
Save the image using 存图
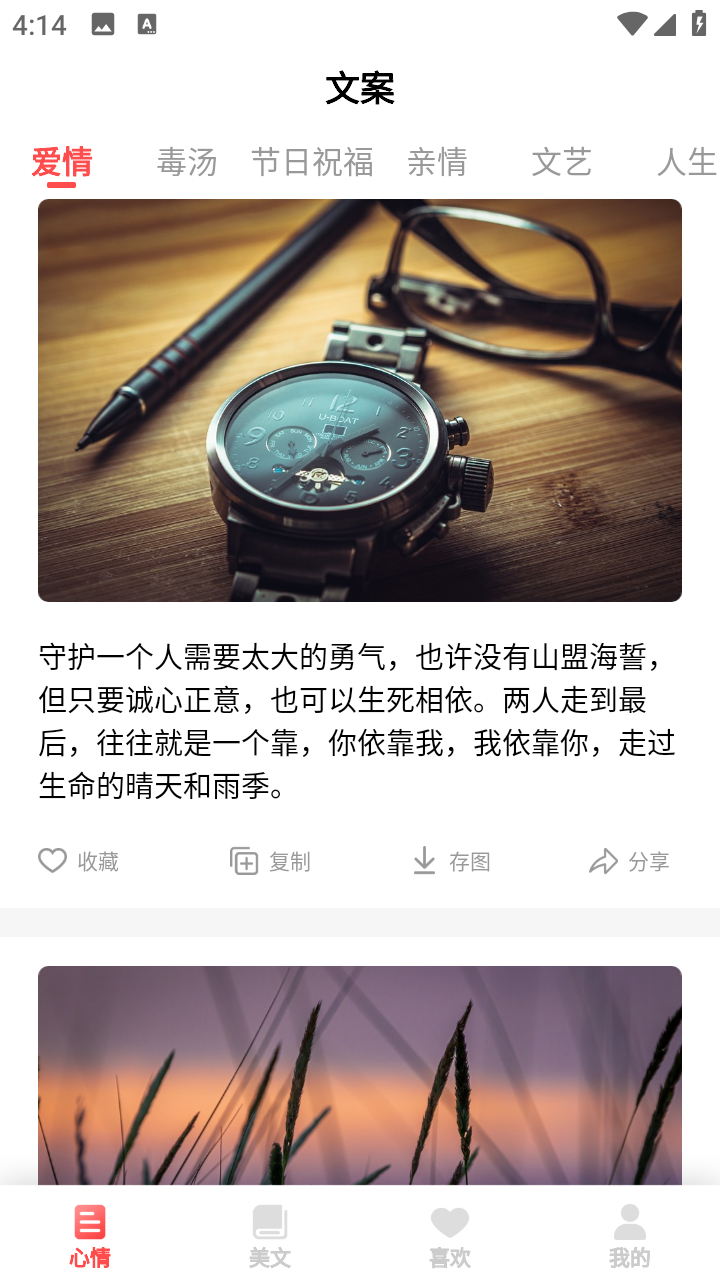pyautogui.click(x=451, y=861)
